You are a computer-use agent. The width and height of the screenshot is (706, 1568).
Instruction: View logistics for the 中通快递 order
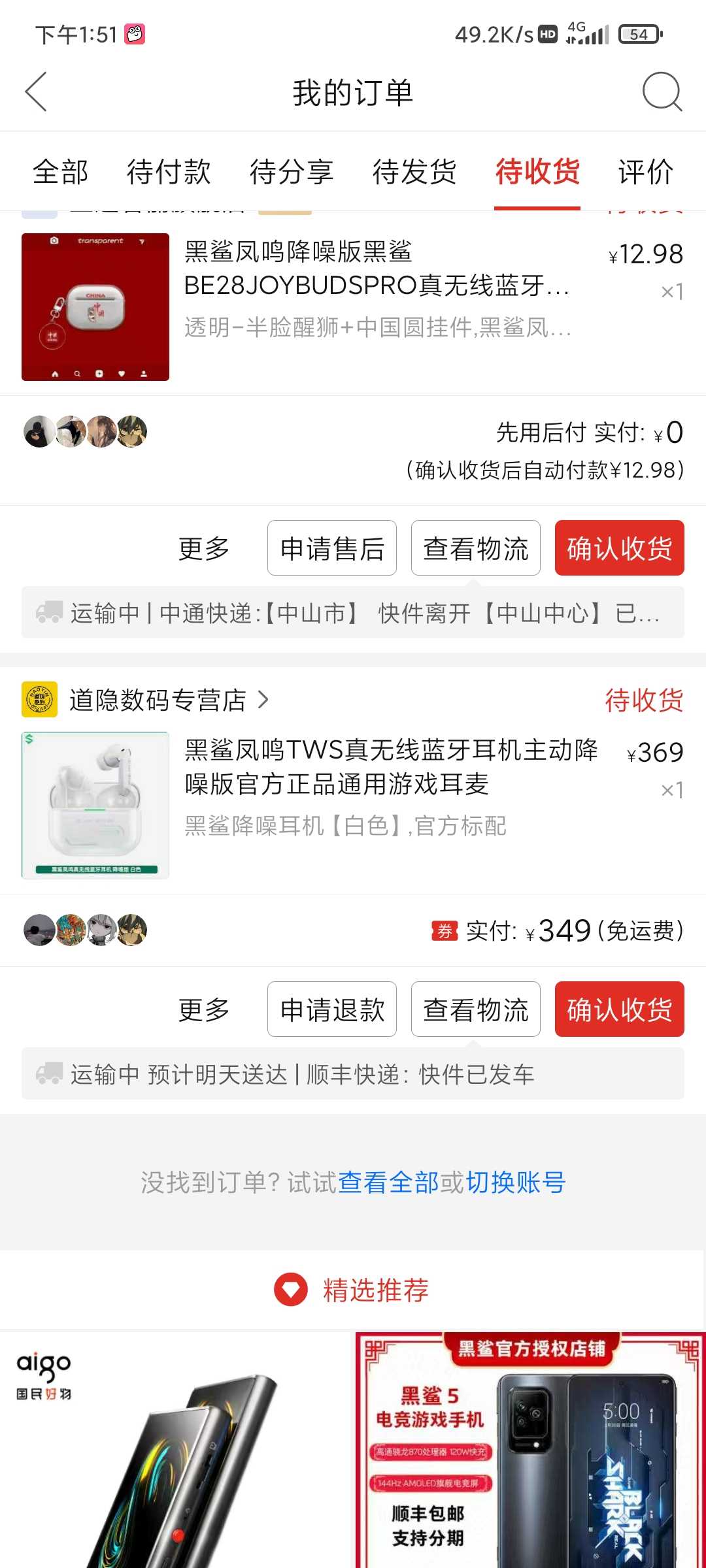coord(475,548)
